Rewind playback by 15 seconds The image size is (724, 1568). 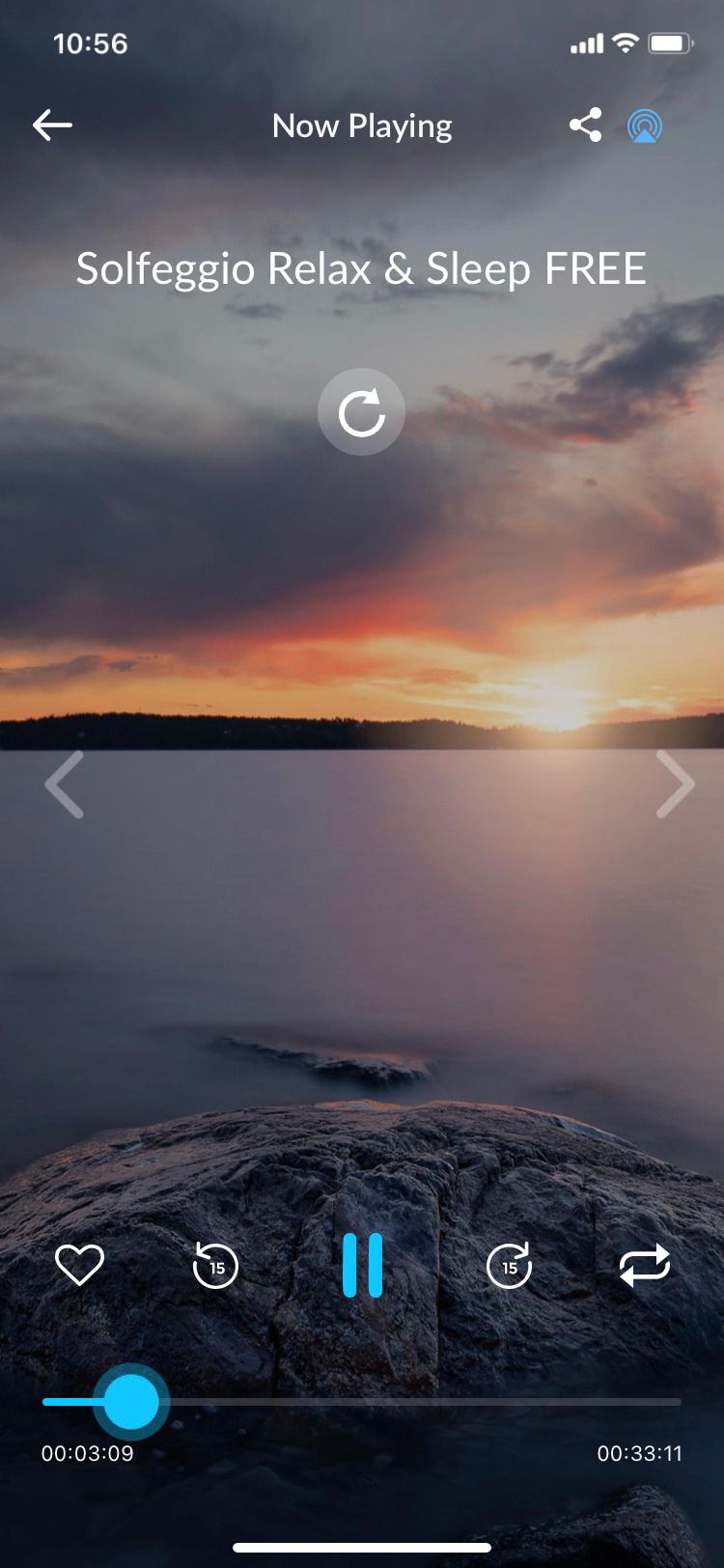coord(215,1266)
